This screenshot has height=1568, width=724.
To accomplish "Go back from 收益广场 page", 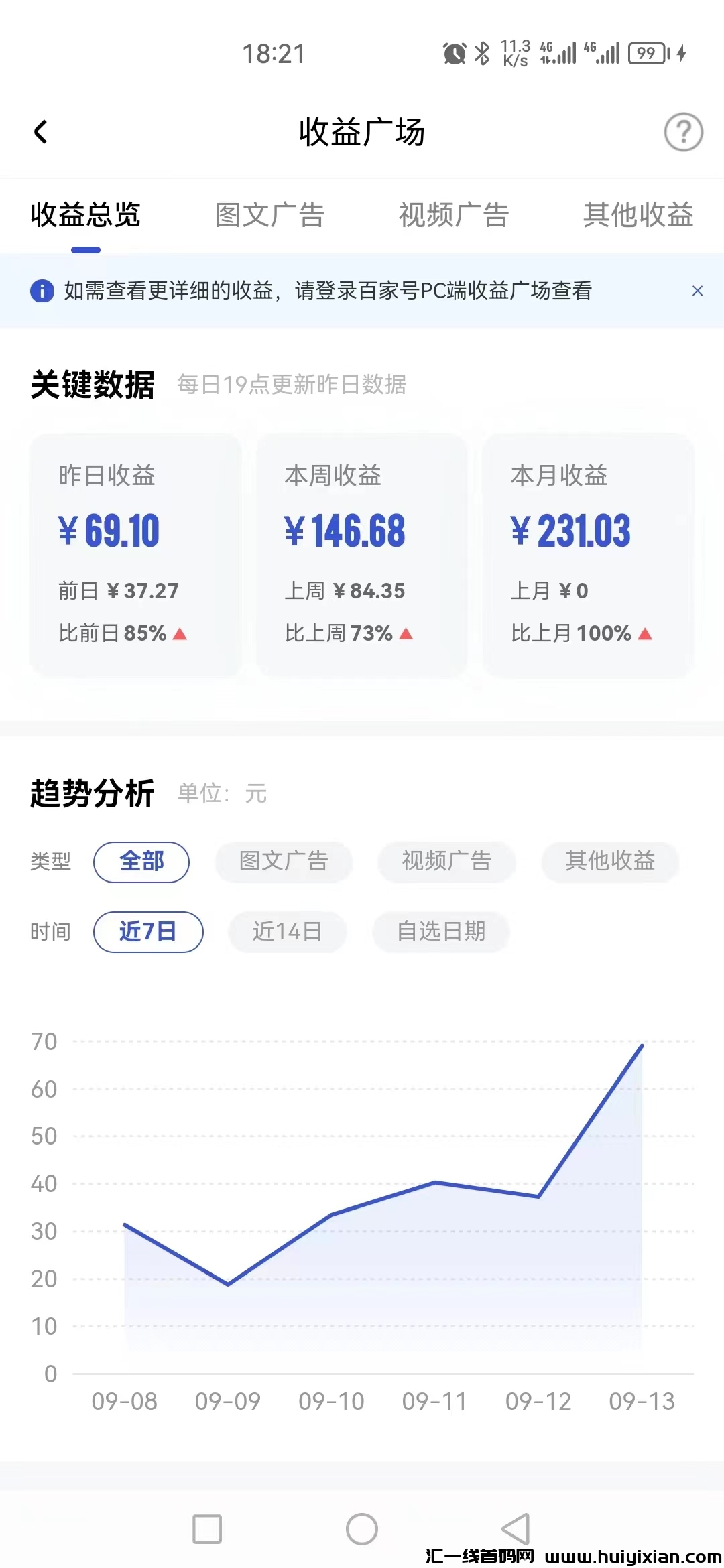I will tap(41, 132).
